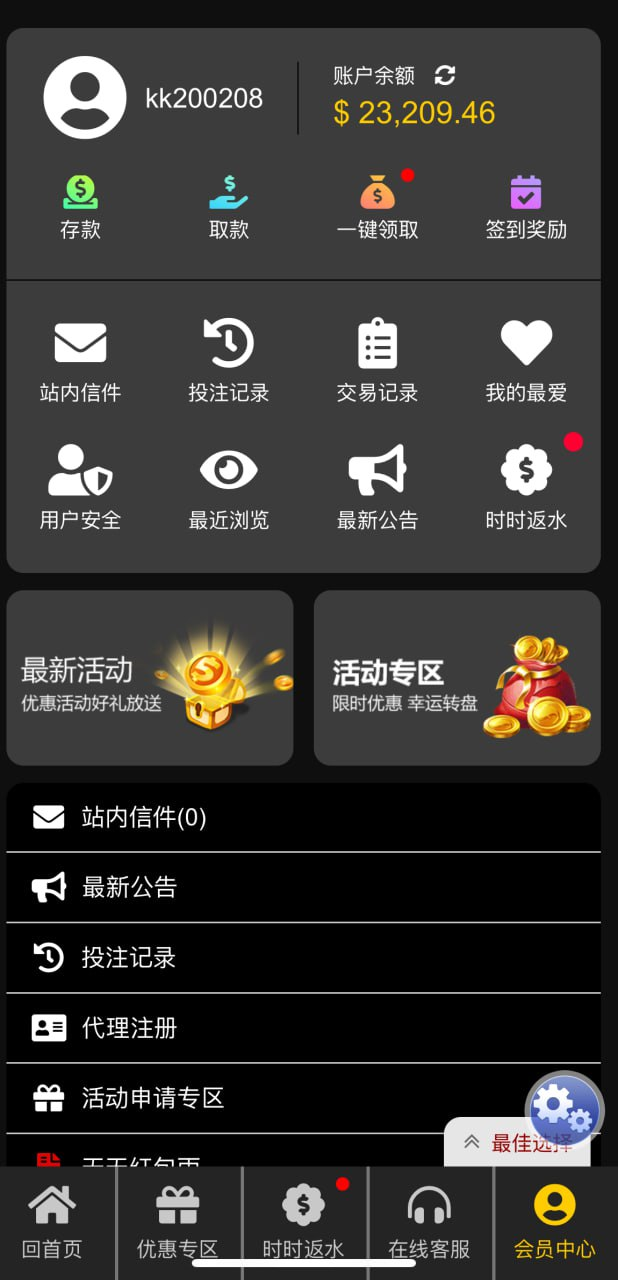
Task: Open 交易记录 in the icon grid
Action: coord(377,361)
